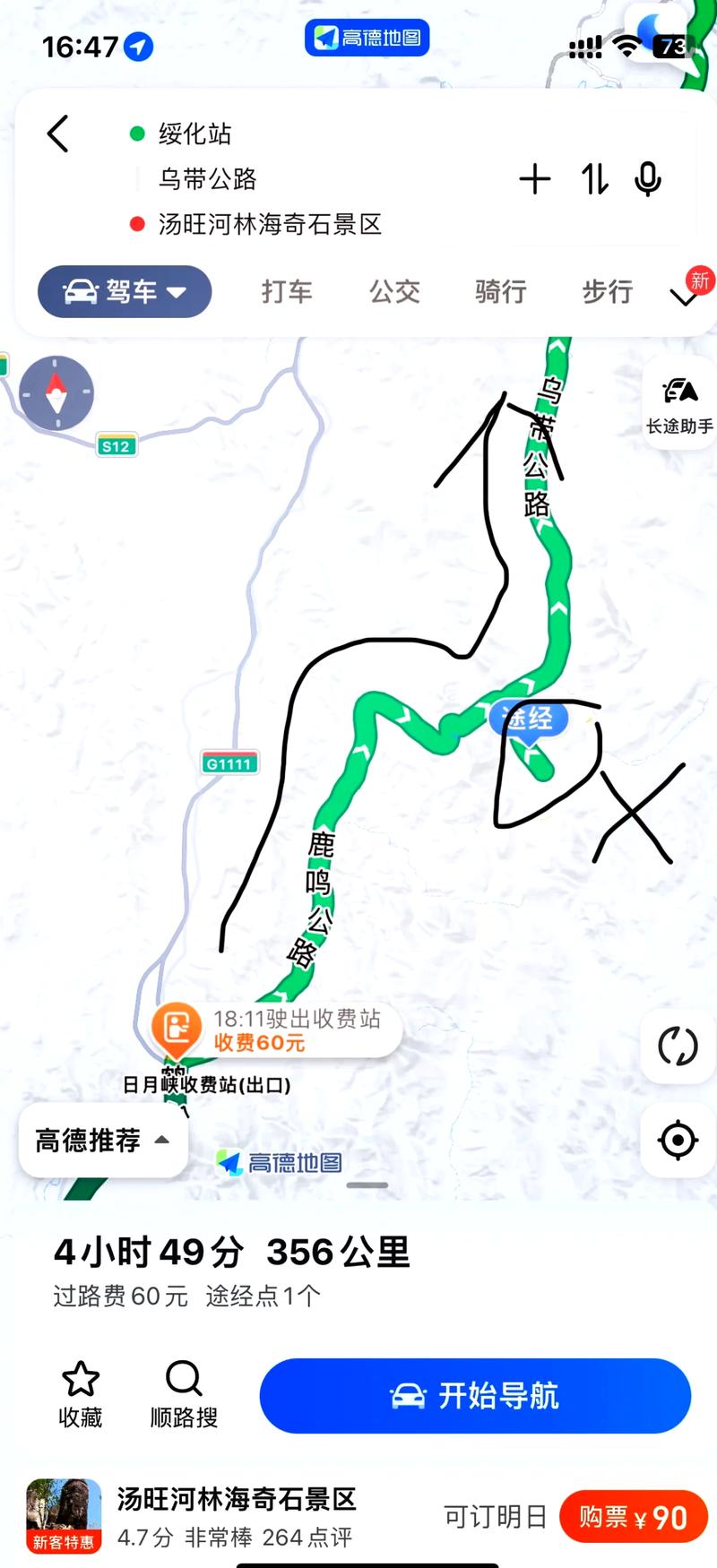Go back using the back arrow
The image size is (717, 1568).
click(57, 133)
